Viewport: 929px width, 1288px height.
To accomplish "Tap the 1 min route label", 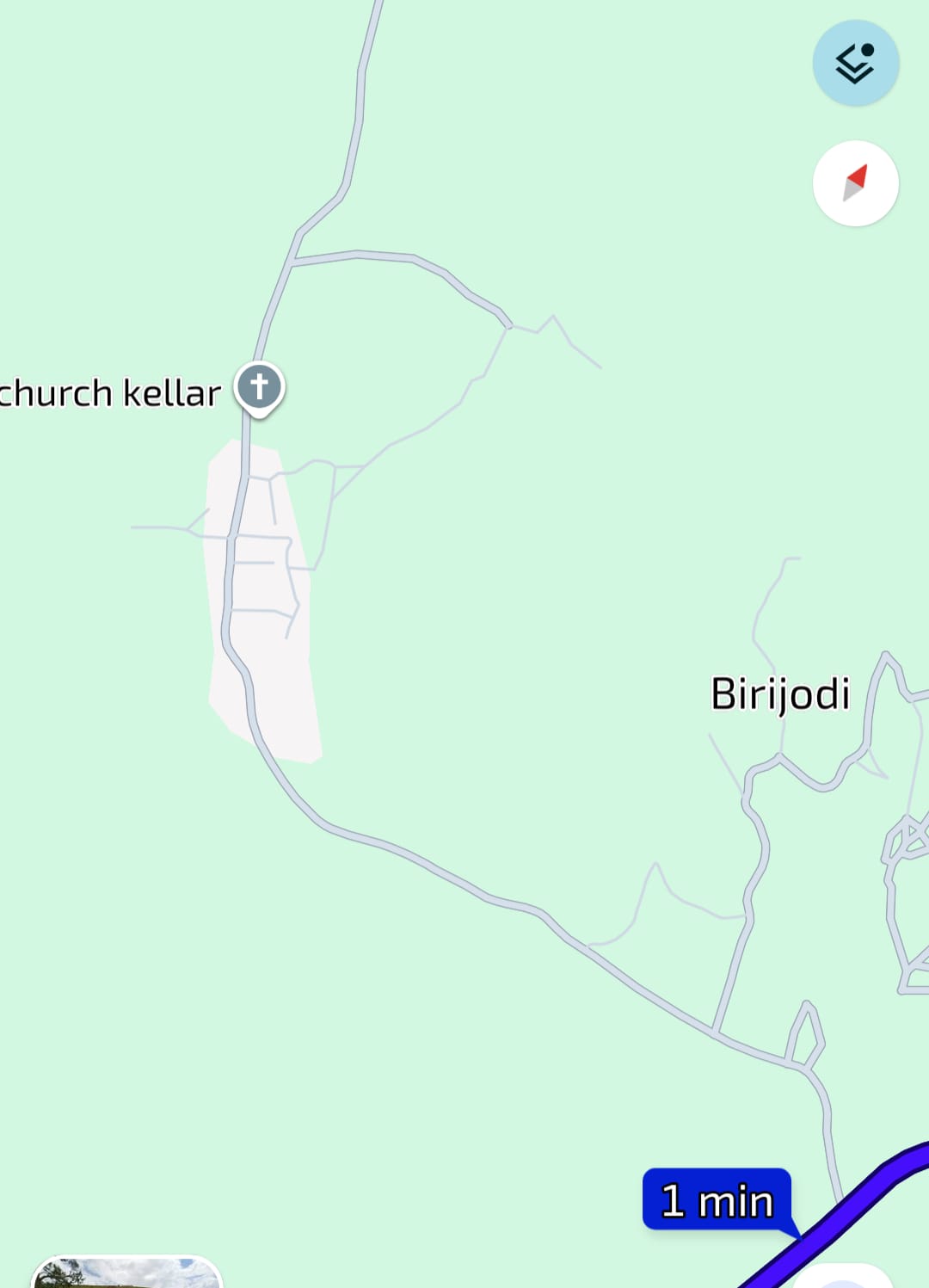I will tap(717, 1199).
